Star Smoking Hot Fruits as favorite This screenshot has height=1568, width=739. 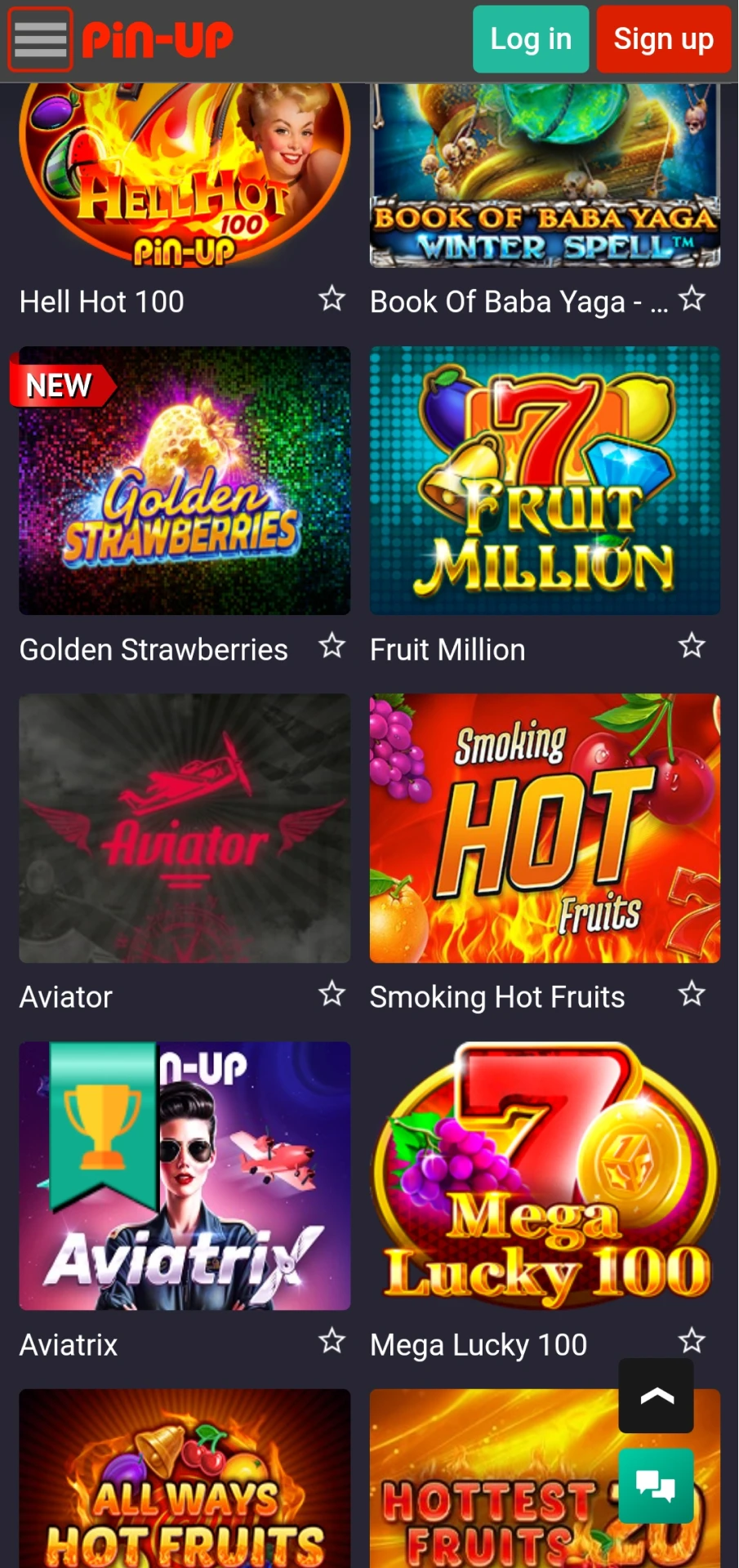(692, 995)
